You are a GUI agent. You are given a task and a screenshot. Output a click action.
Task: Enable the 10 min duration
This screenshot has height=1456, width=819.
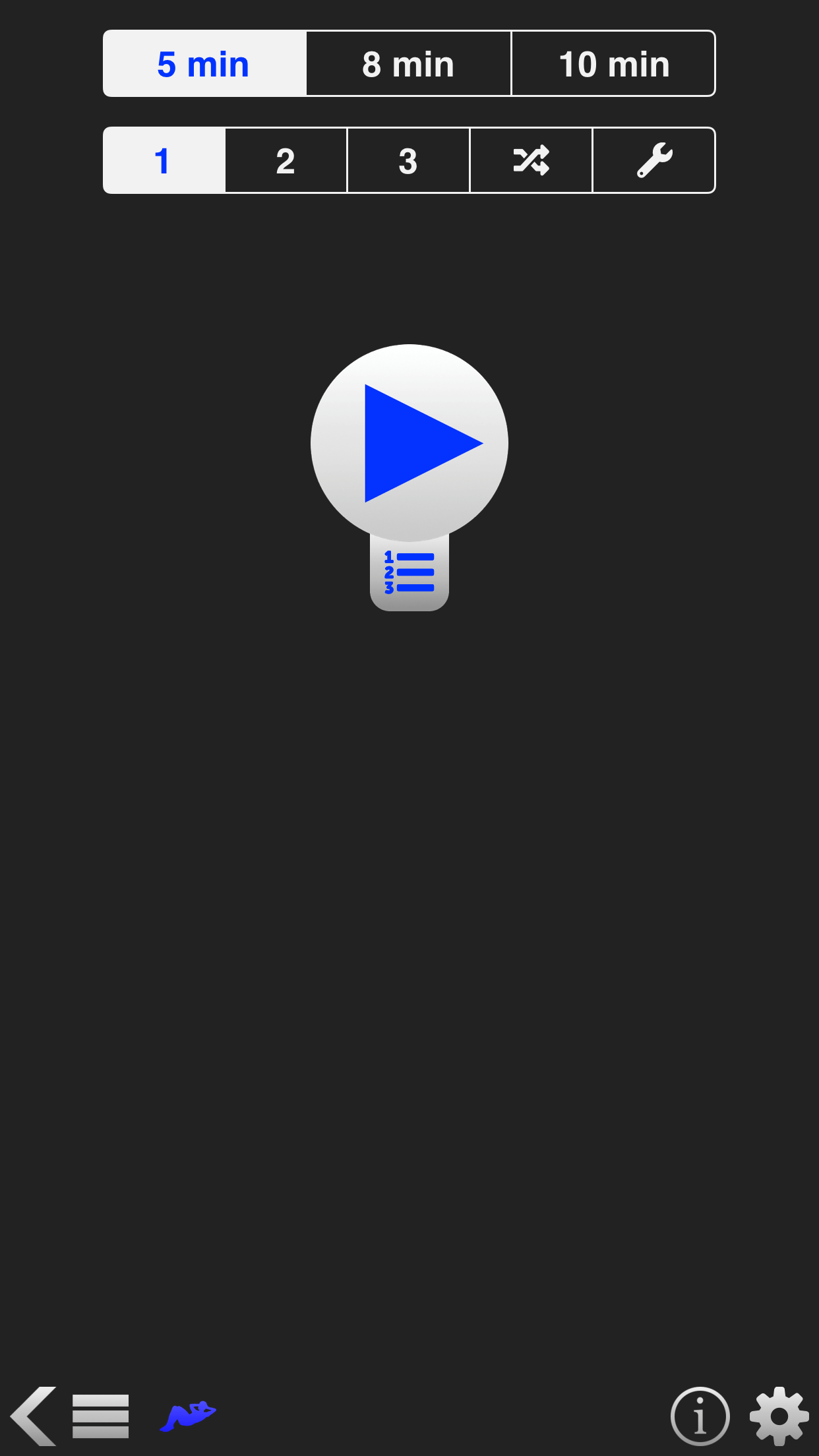coord(613,63)
